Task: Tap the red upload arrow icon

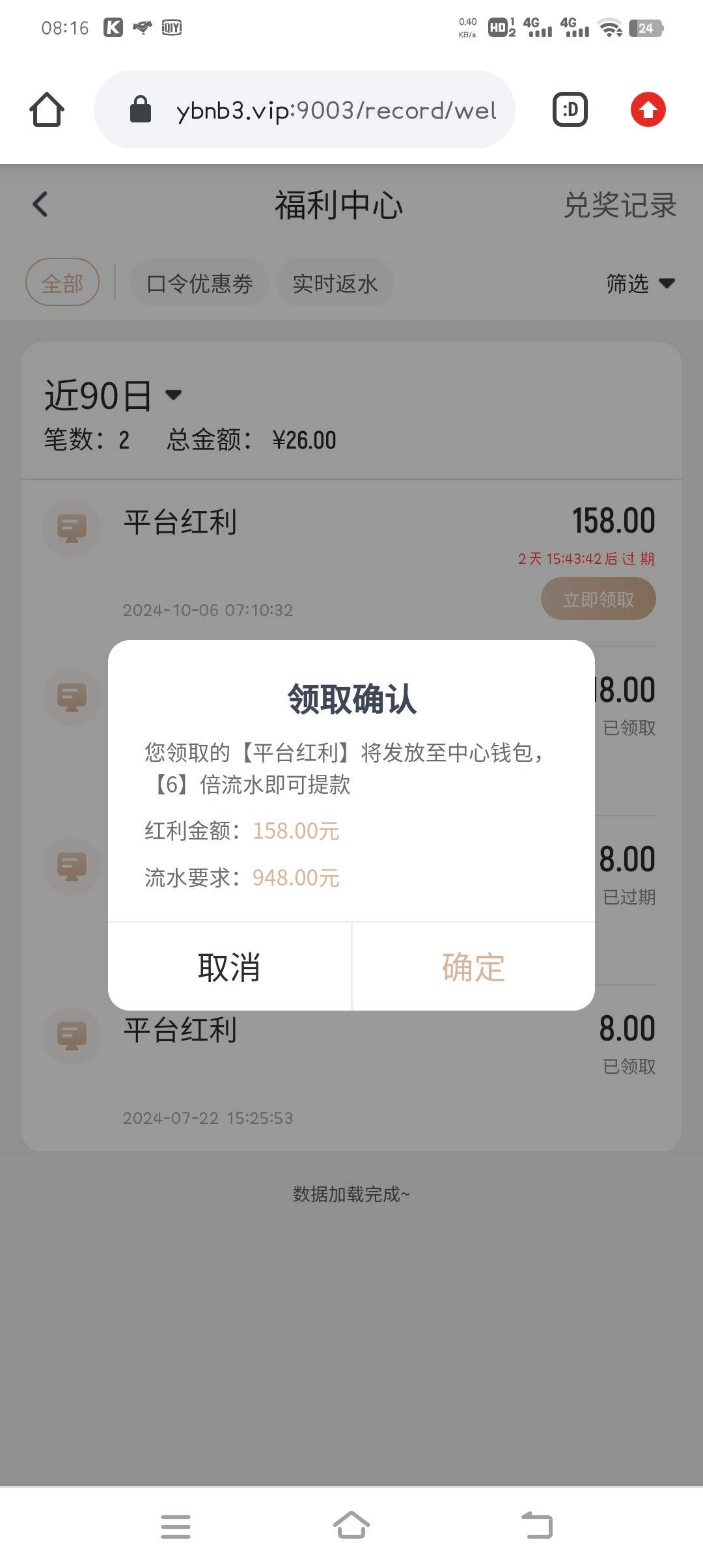Action: tap(648, 109)
